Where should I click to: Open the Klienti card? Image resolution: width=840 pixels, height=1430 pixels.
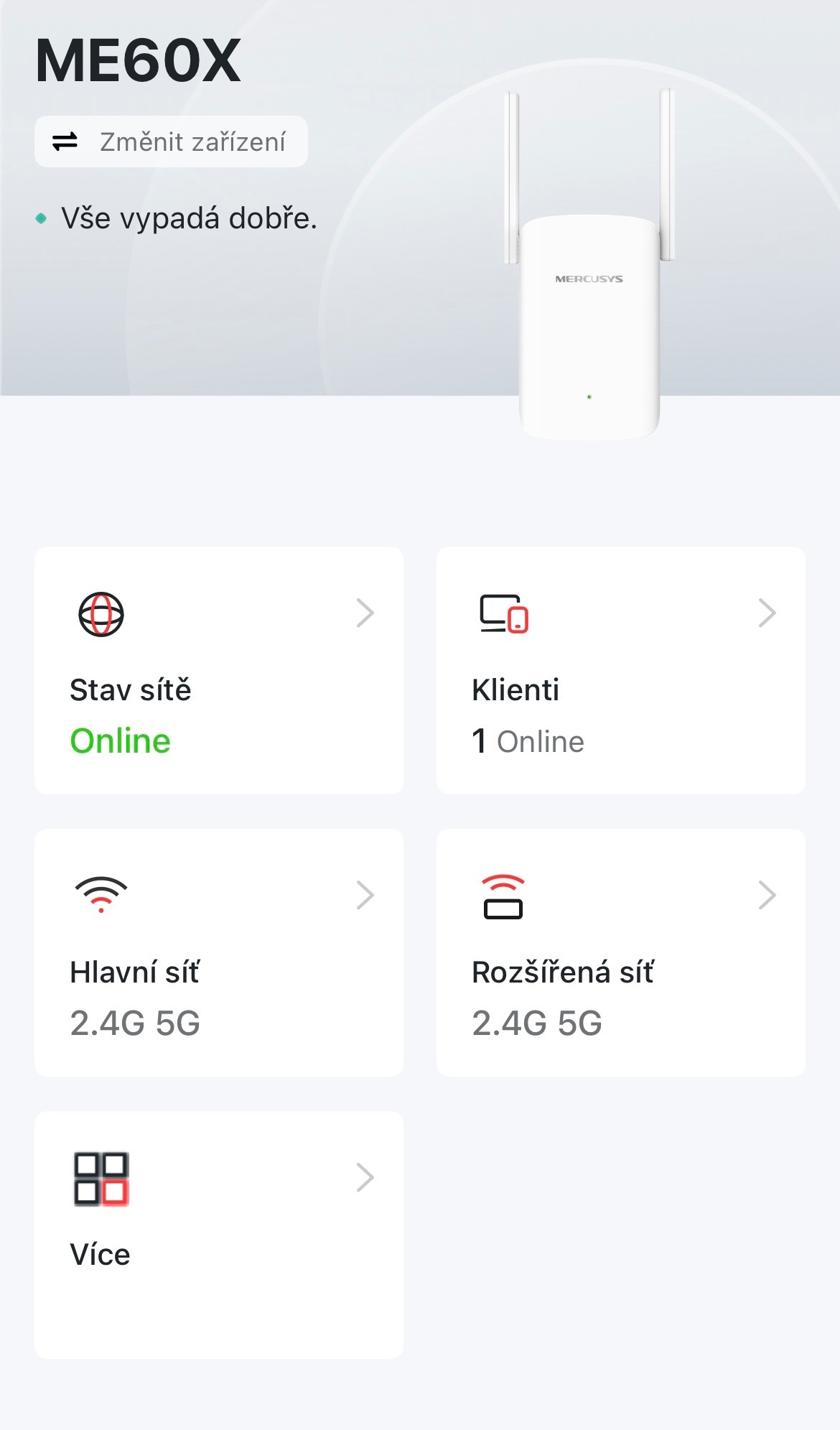coord(620,670)
